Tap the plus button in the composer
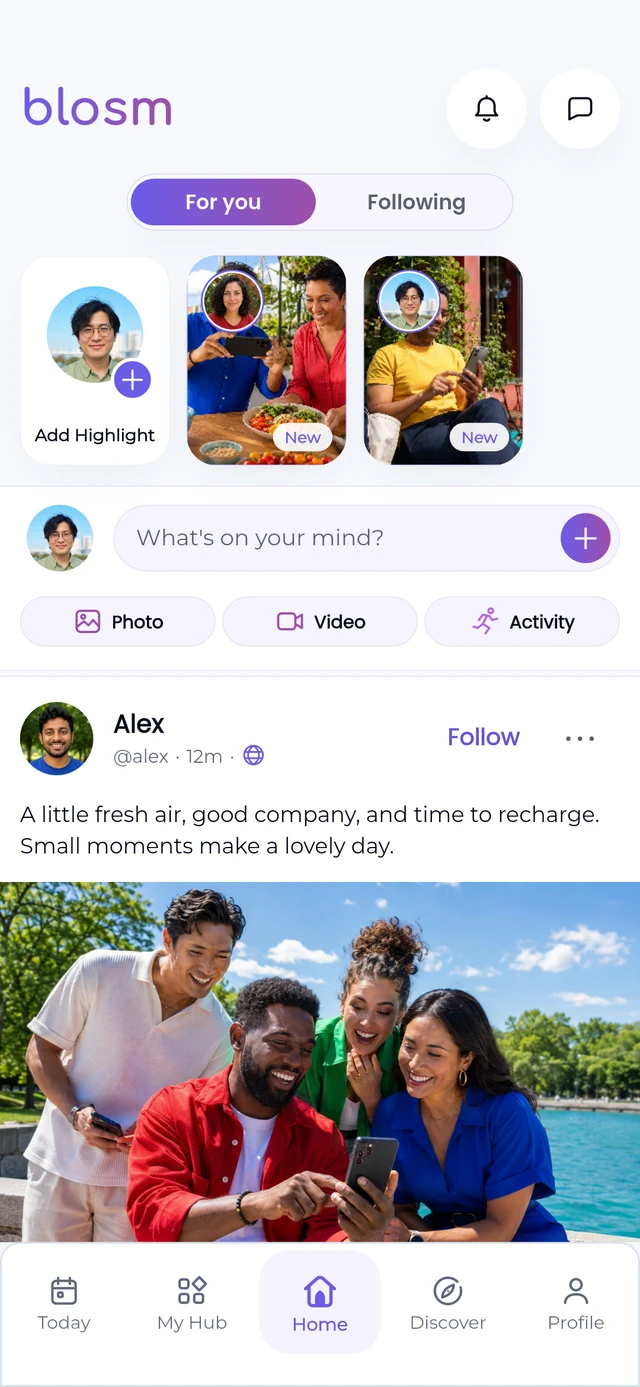 point(585,538)
